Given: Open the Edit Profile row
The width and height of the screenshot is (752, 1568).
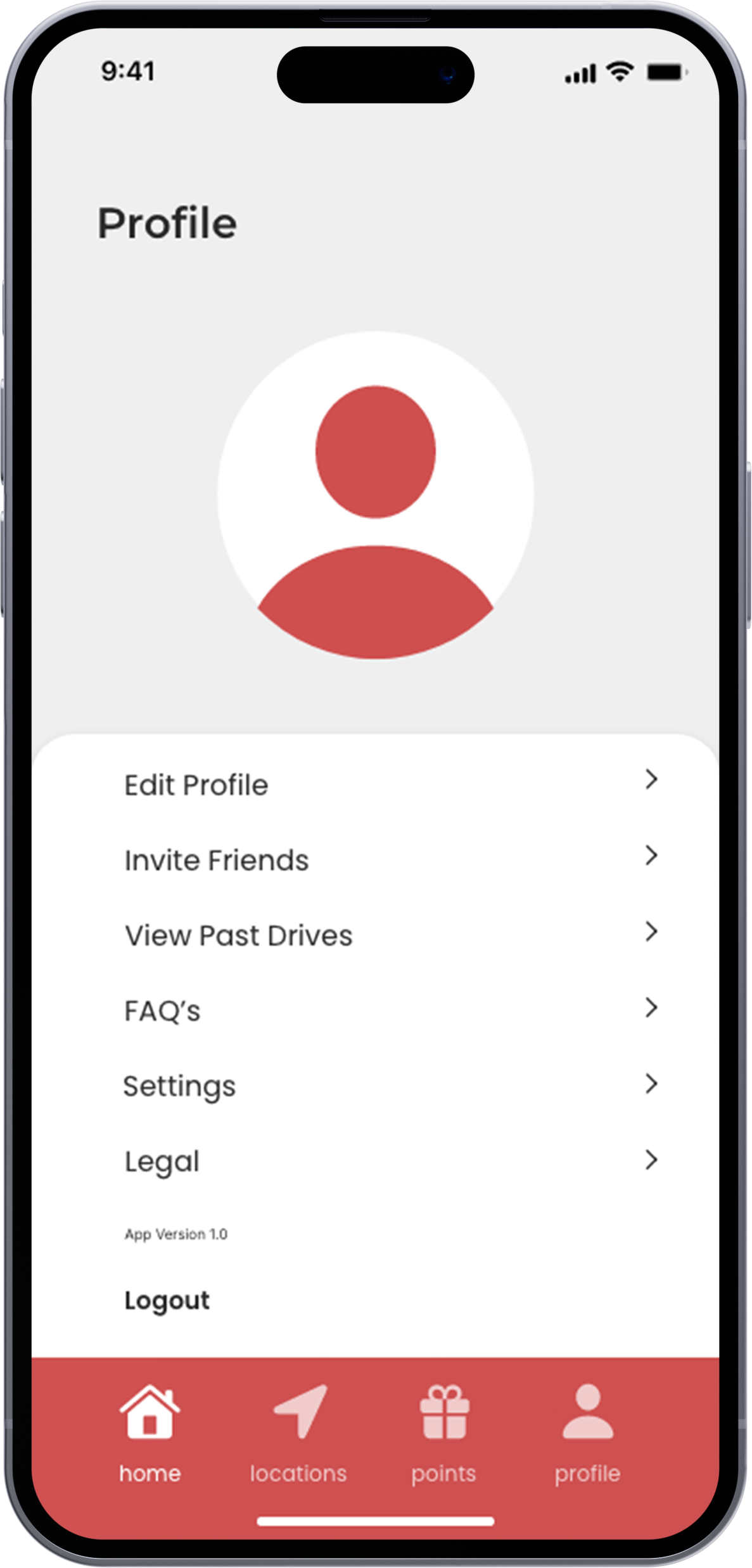Looking at the screenshot, I should 391,784.
